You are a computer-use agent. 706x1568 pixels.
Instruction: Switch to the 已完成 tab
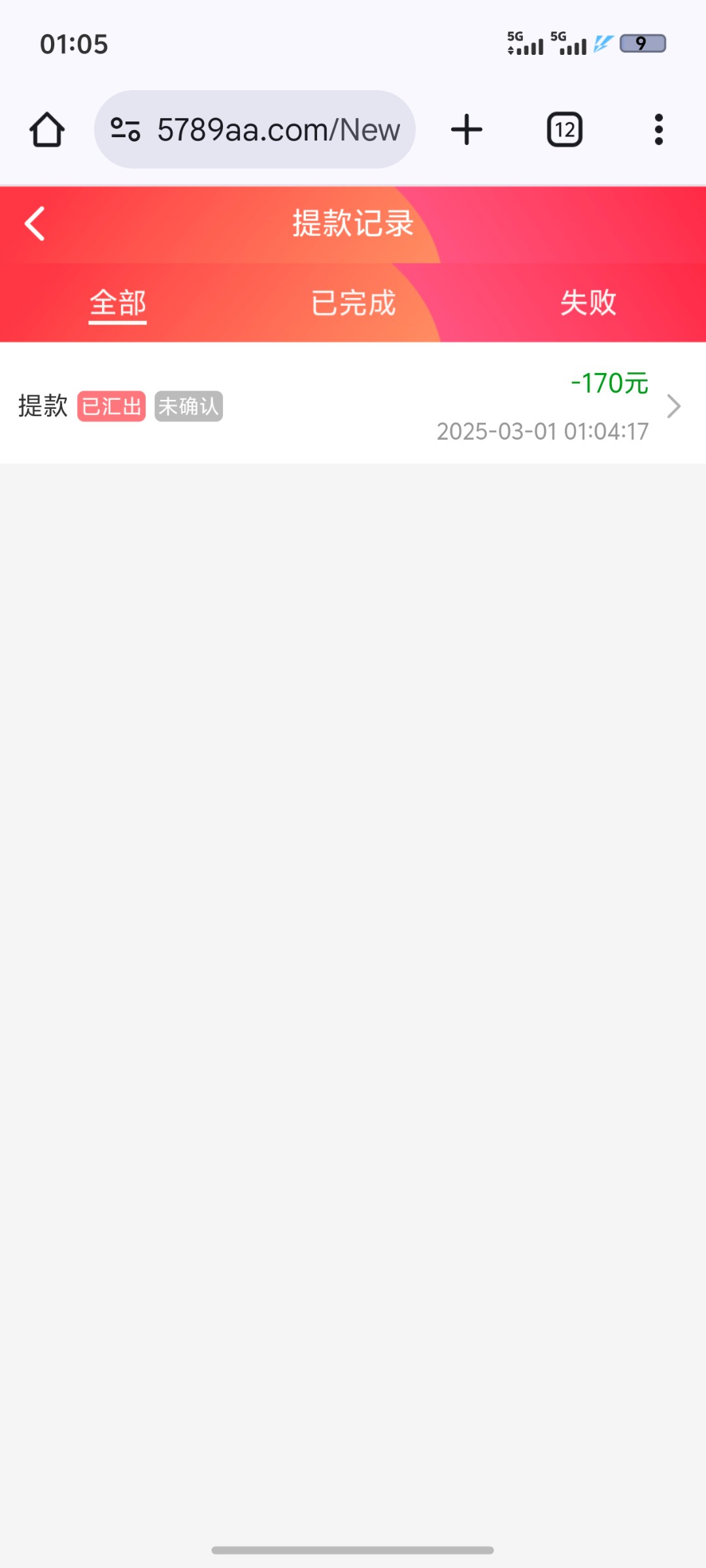pos(353,303)
